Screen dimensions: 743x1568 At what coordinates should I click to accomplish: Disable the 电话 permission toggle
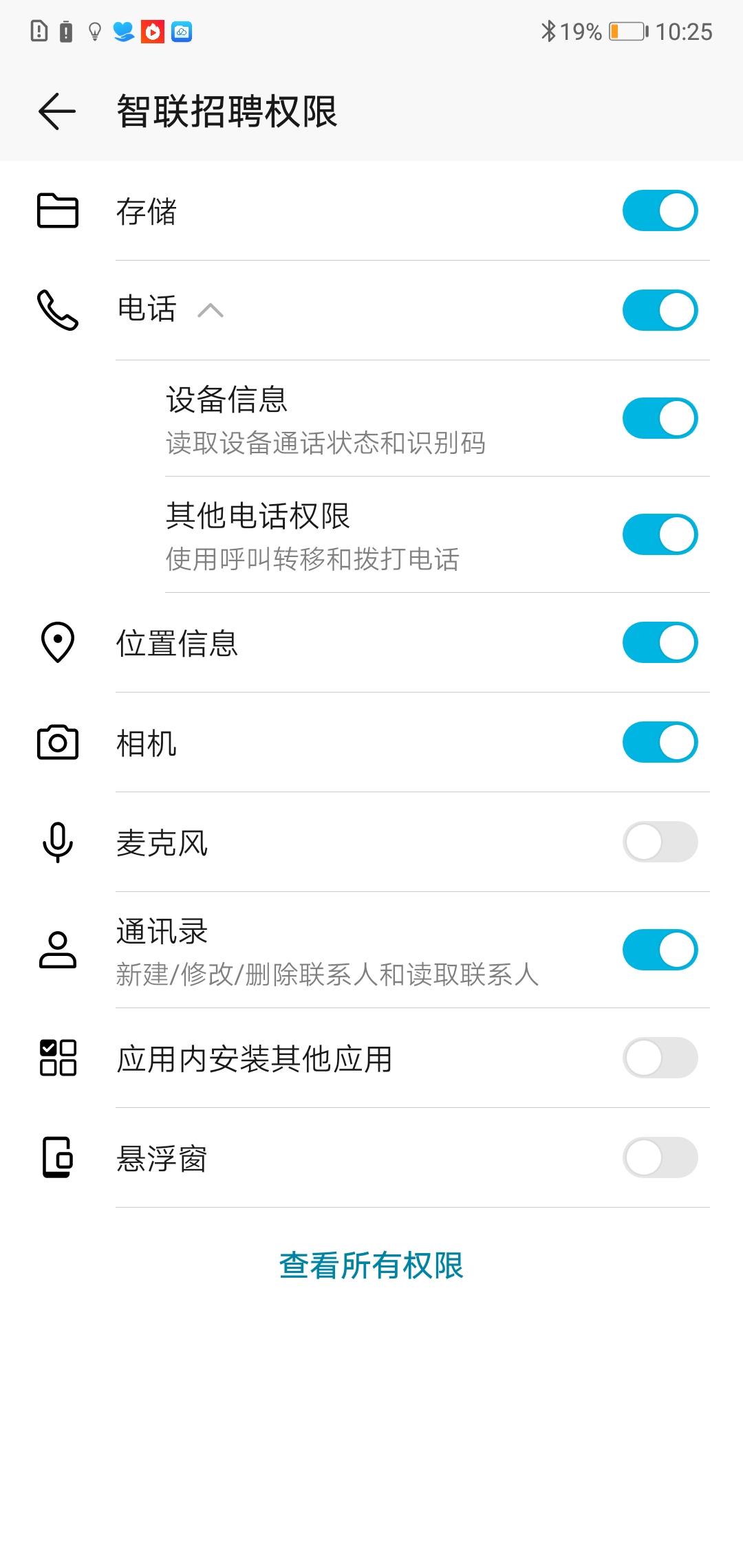[660, 310]
